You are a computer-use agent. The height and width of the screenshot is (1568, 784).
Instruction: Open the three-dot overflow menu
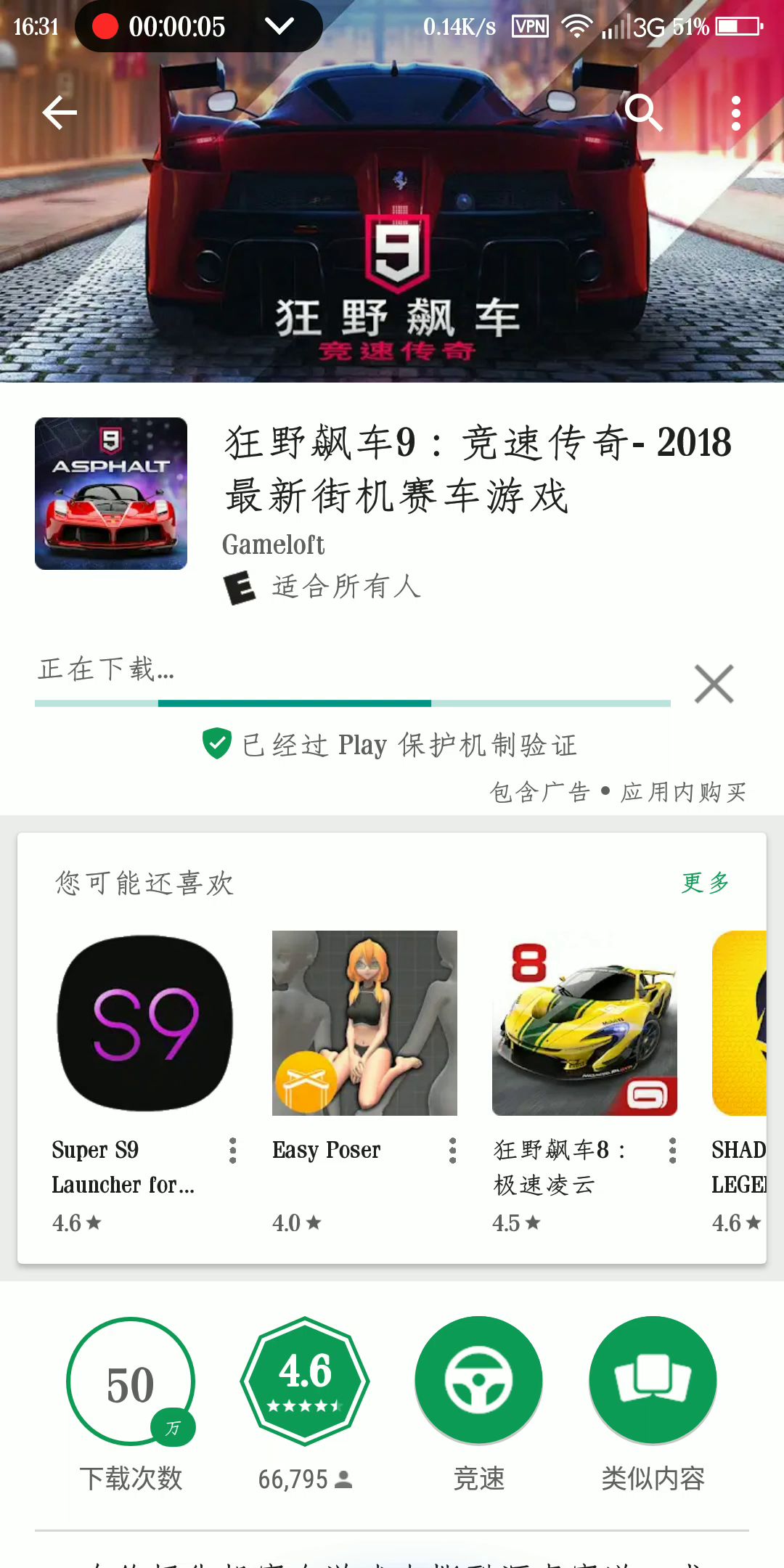[736, 113]
